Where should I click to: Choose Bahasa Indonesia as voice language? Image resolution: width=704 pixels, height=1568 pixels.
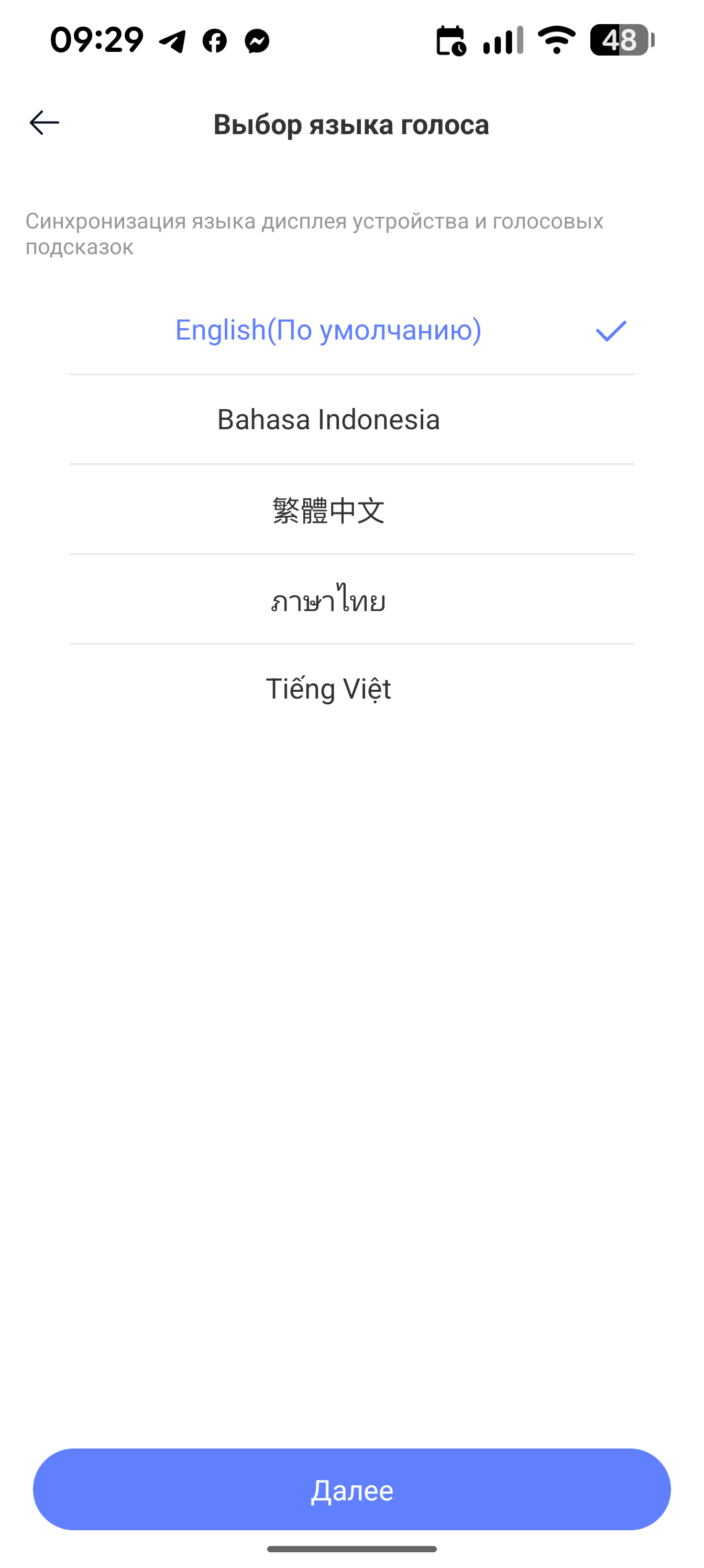click(x=328, y=419)
